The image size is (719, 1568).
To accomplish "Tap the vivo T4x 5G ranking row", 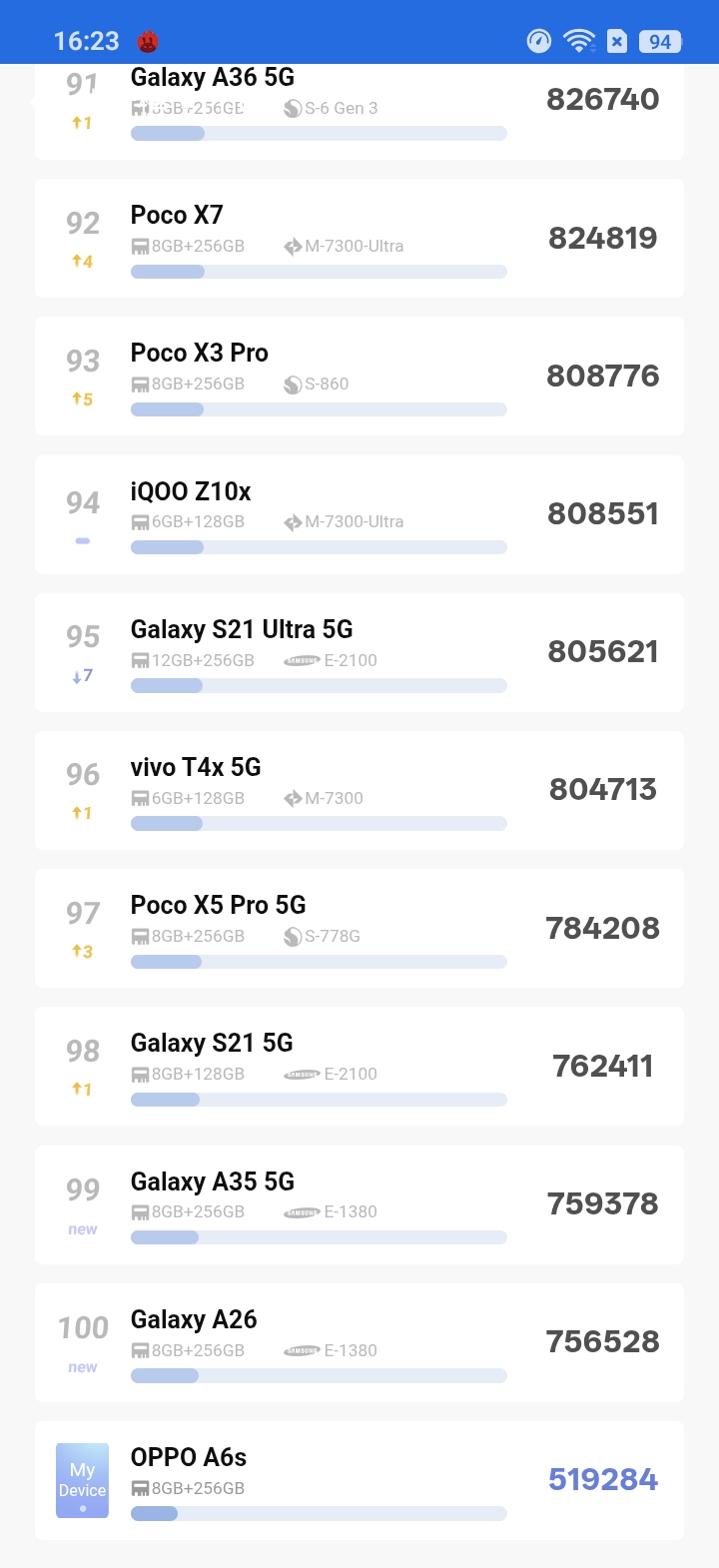I will (359, 789).
